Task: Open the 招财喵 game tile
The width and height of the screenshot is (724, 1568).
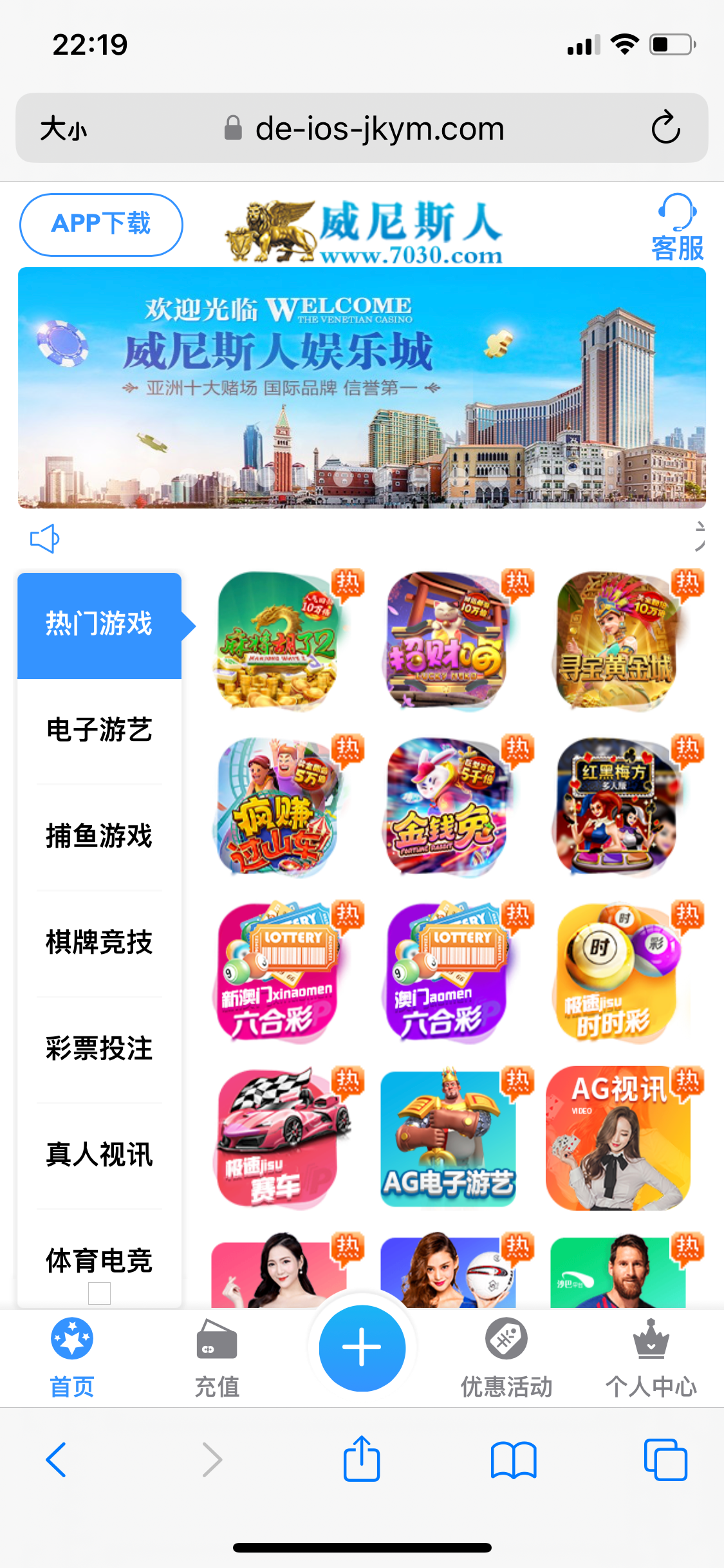Action: (x=447, y=640)
